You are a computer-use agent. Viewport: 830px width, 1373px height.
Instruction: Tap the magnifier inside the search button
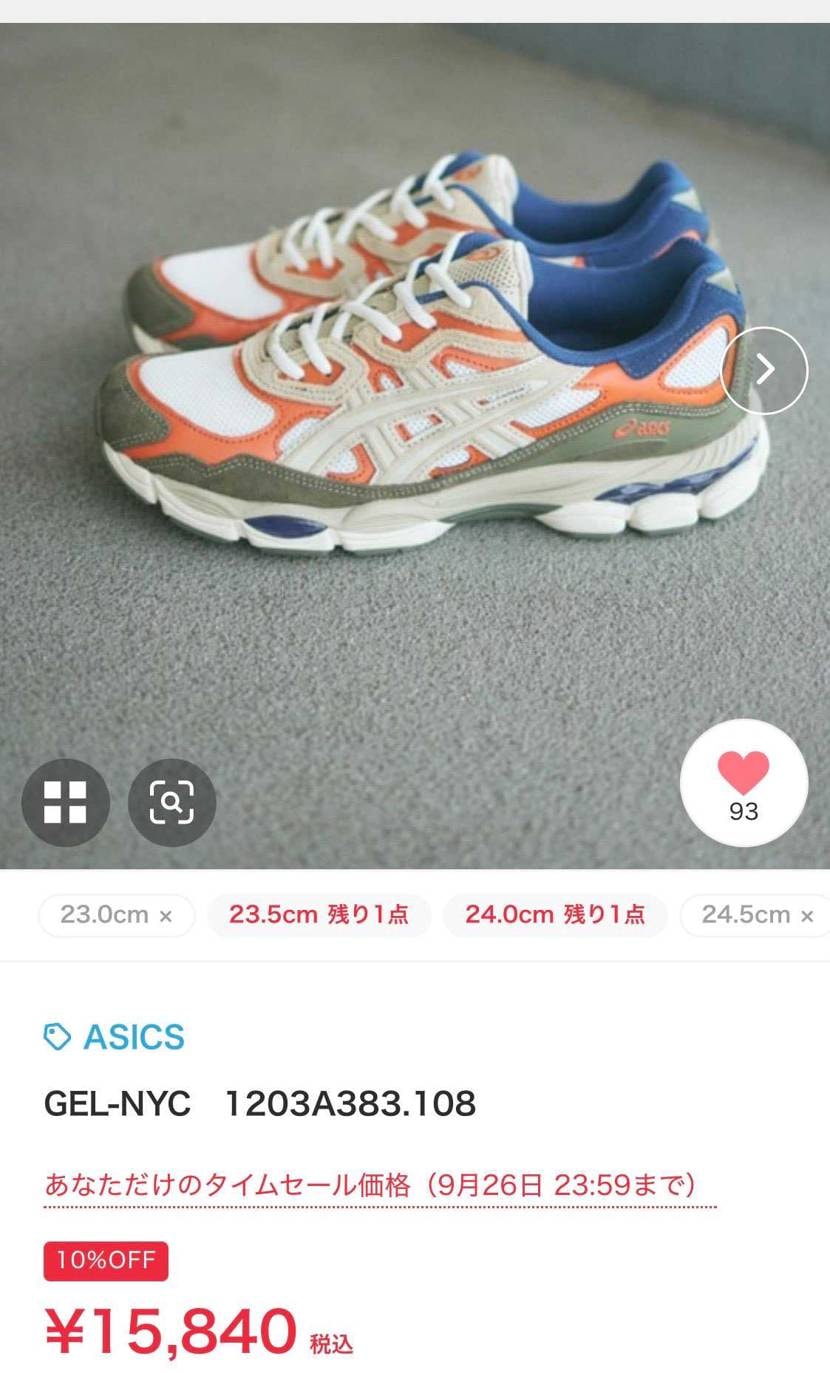point(171,802)
